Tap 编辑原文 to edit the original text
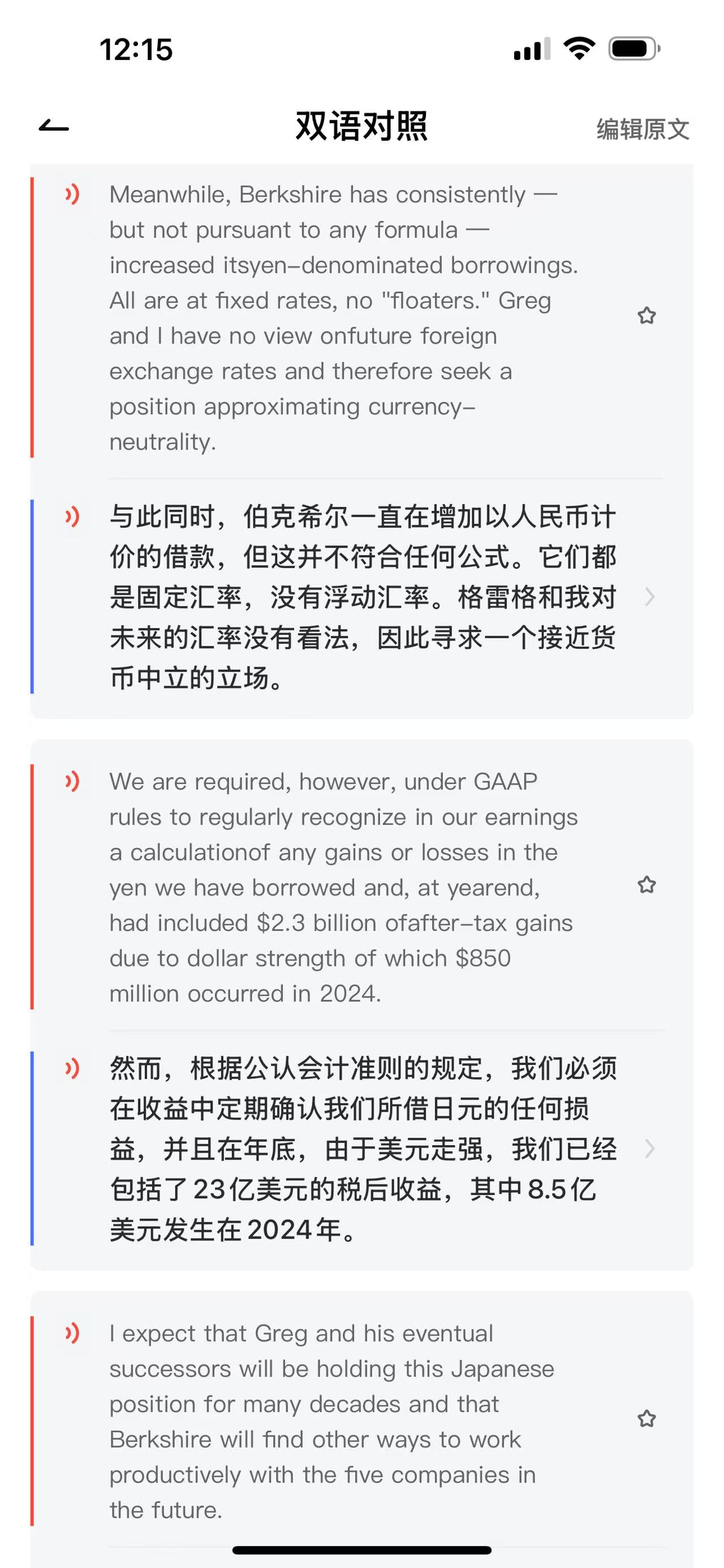This screenshot has width=724, height=1568. coord(643,129)
